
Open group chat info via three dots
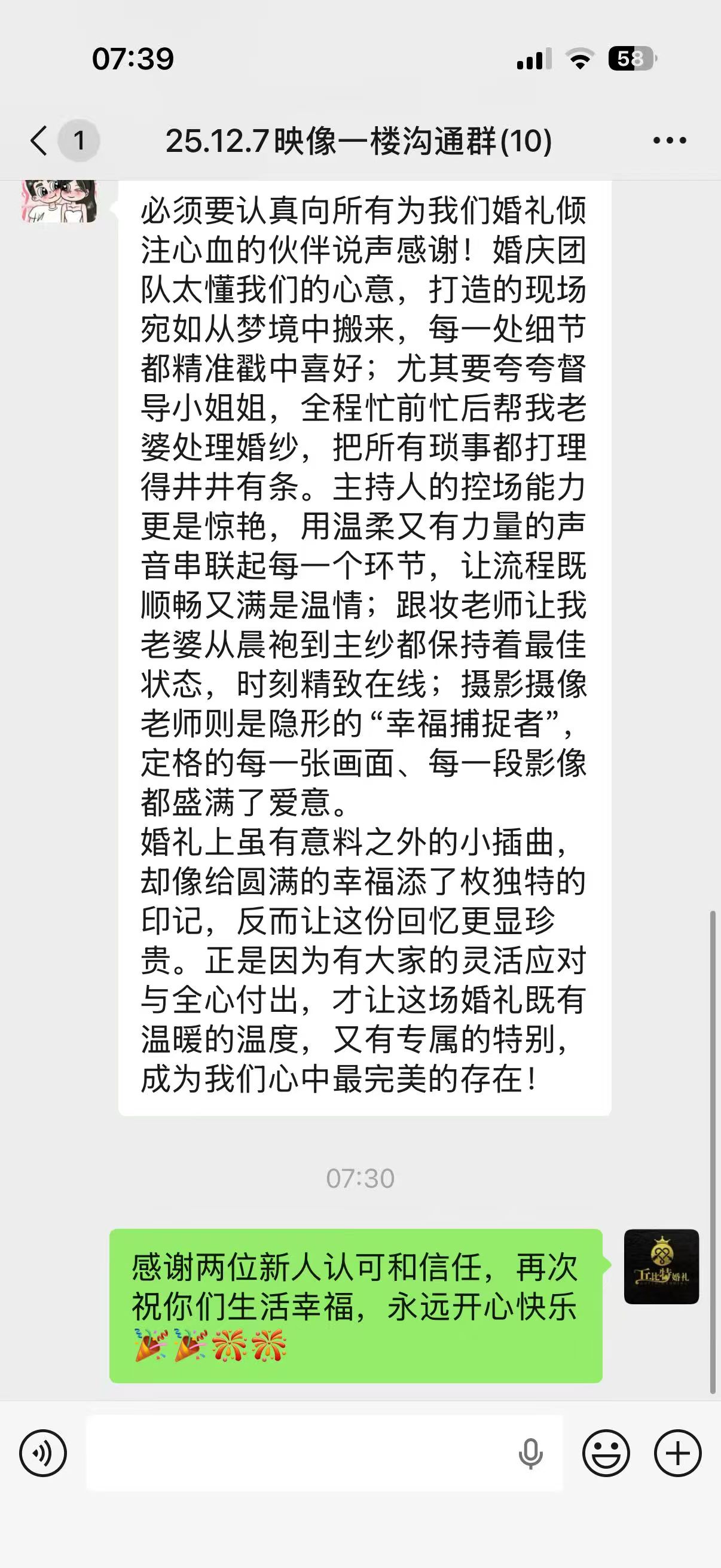coord(669,141)
